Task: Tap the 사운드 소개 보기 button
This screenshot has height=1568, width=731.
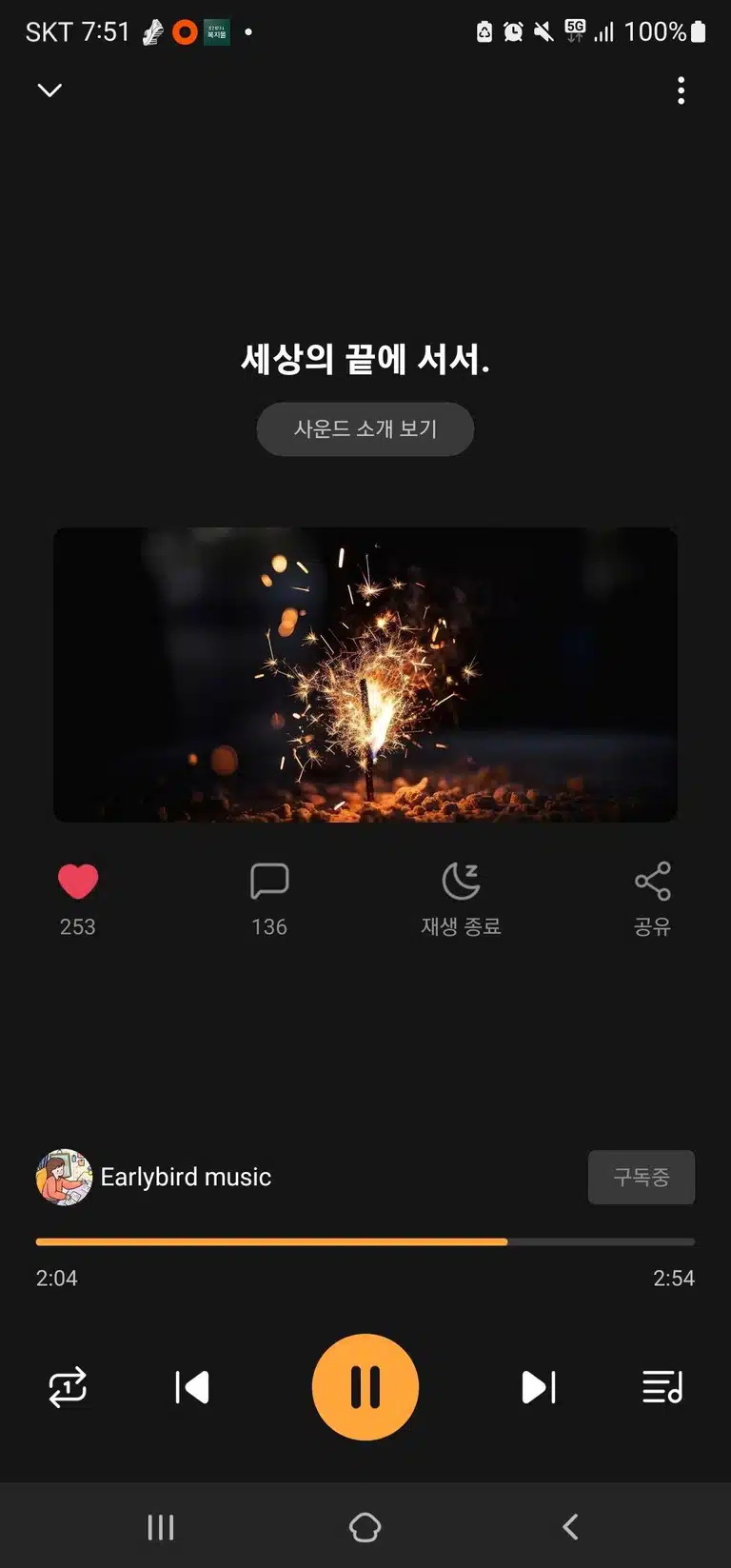Action: pos(365,429)
